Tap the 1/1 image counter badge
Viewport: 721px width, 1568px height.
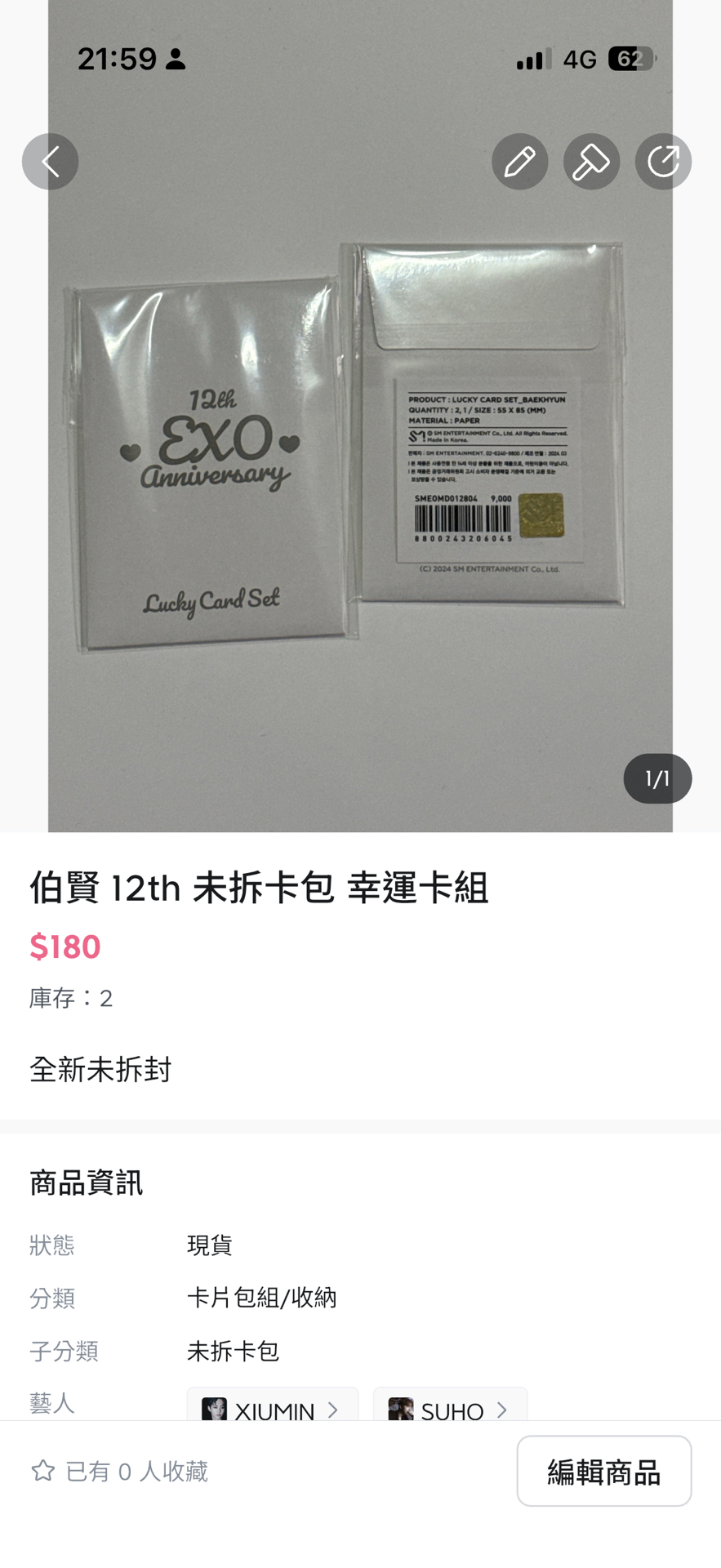[656, 777]
